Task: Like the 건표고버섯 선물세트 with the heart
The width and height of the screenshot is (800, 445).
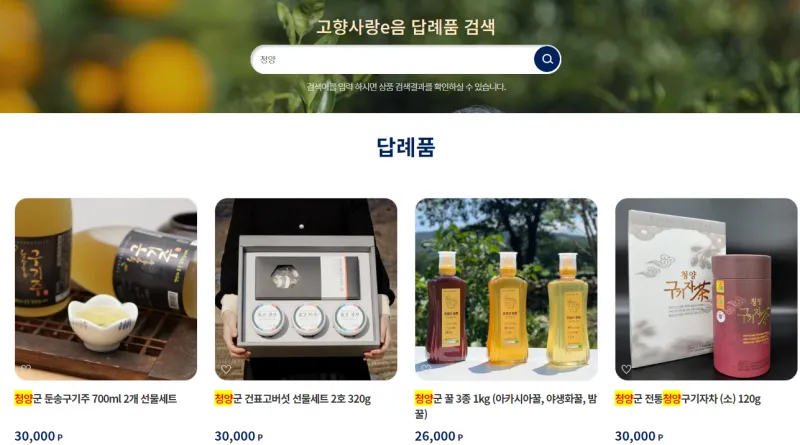Action: coord(226,369)
